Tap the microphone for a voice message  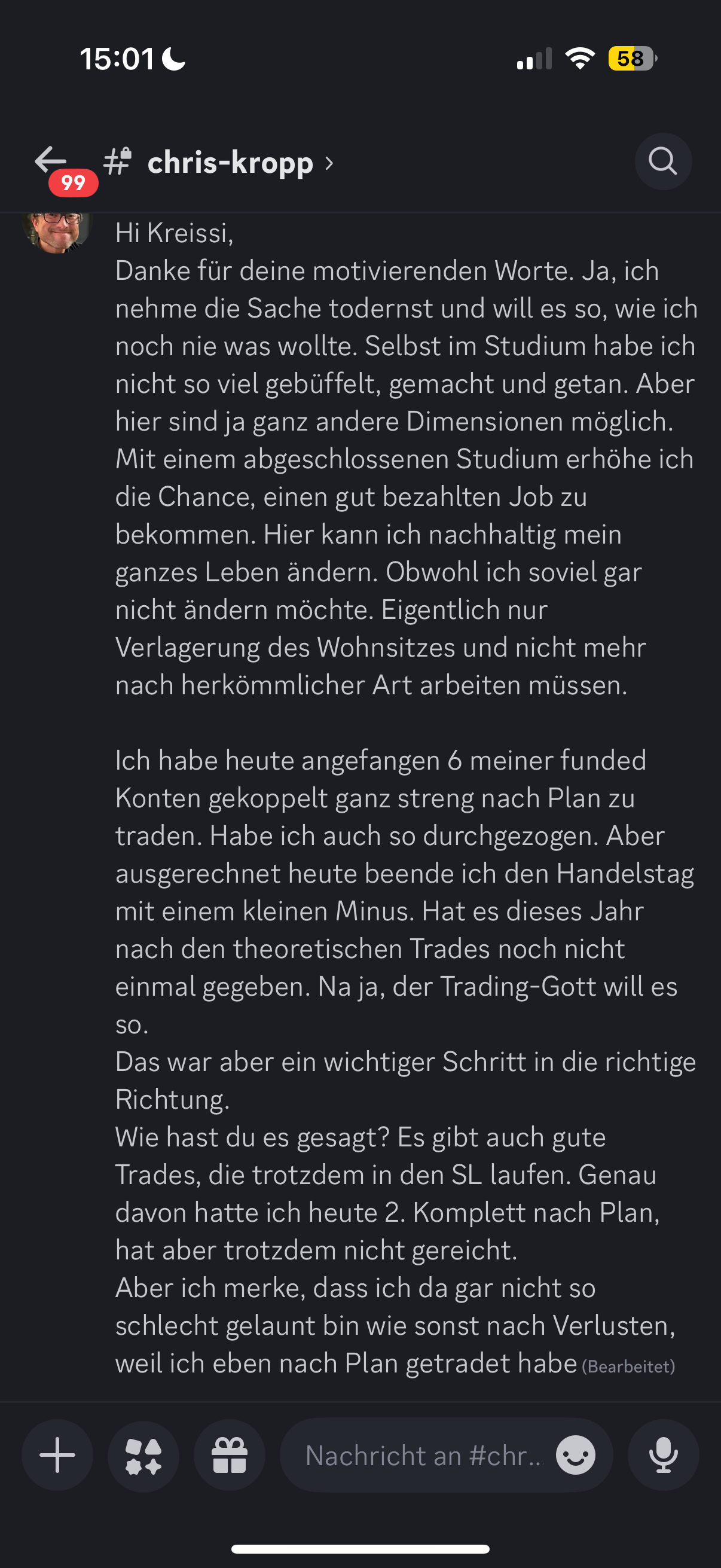coord(663,1455)
